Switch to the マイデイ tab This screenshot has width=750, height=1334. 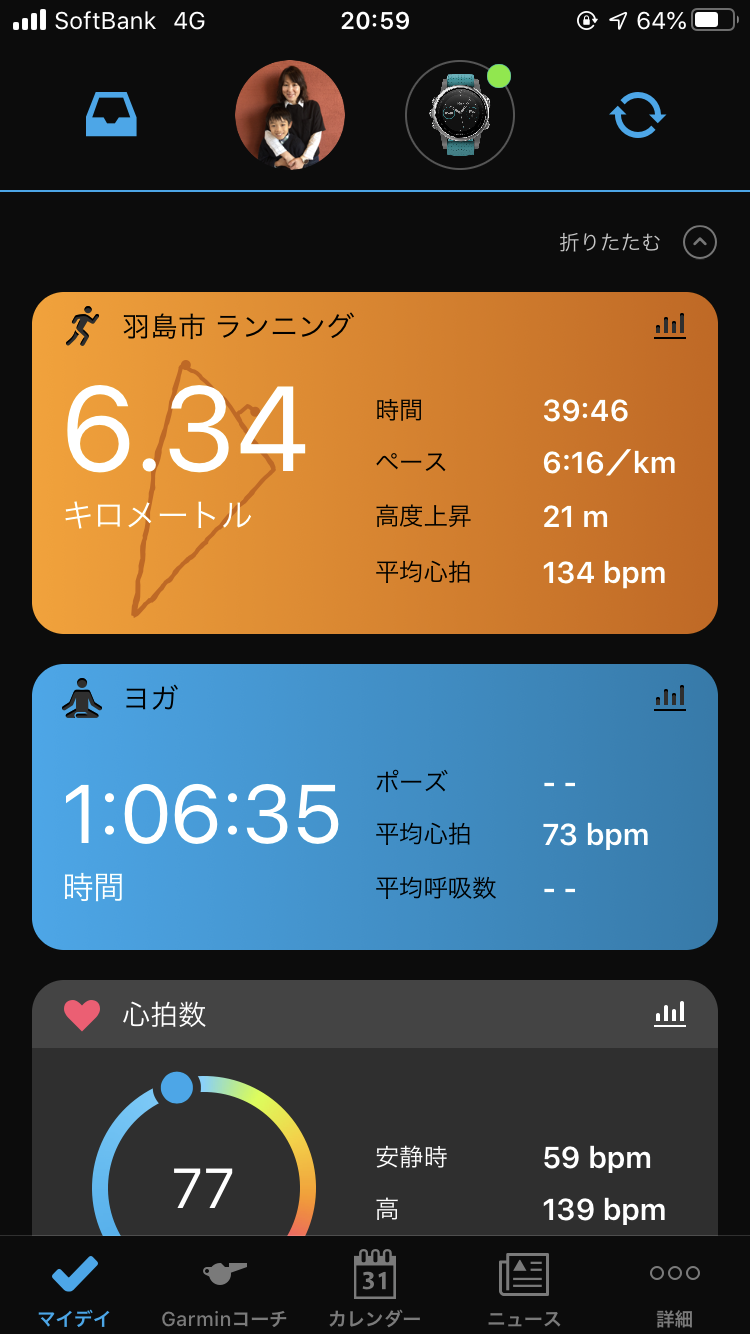coord(75,1288)
